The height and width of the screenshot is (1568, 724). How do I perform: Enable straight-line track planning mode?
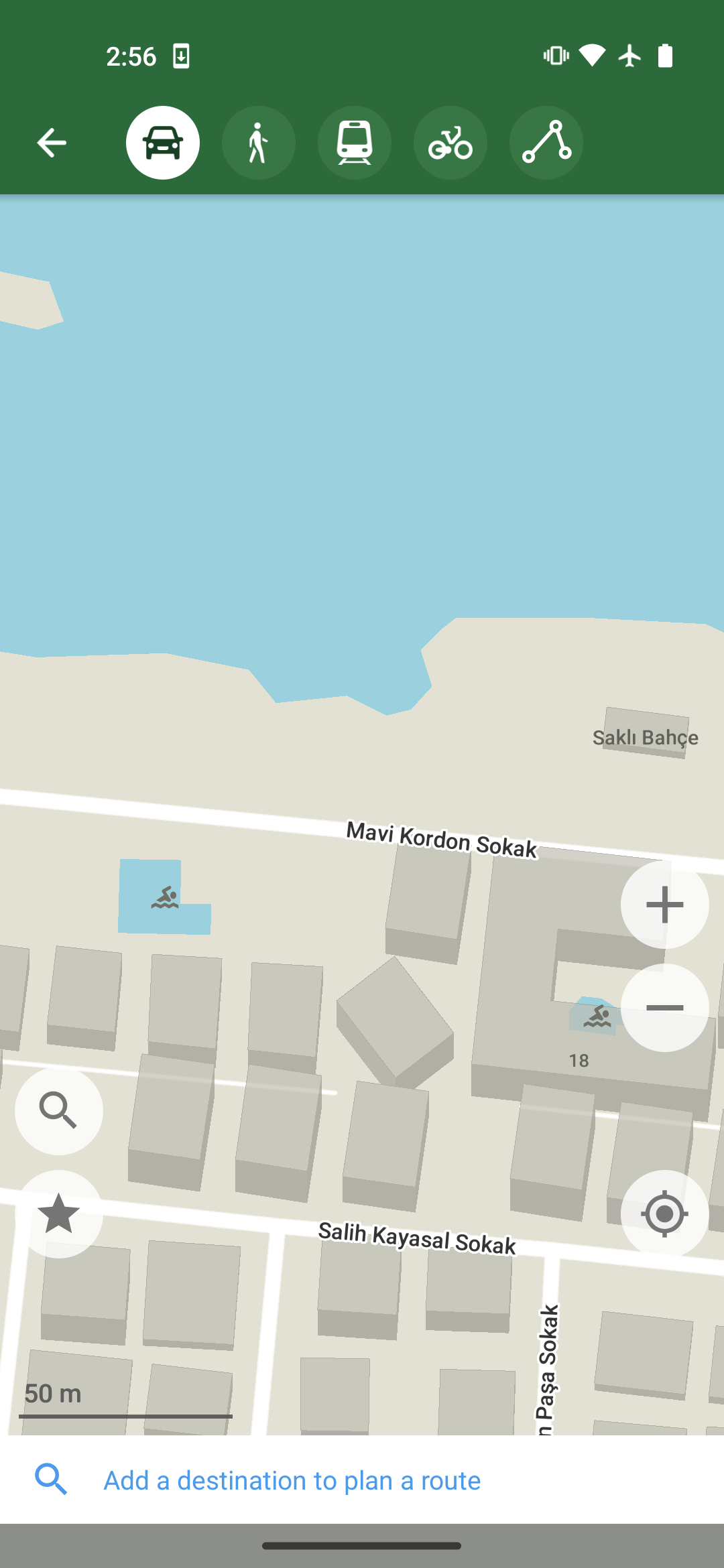(x=546, y=142)
